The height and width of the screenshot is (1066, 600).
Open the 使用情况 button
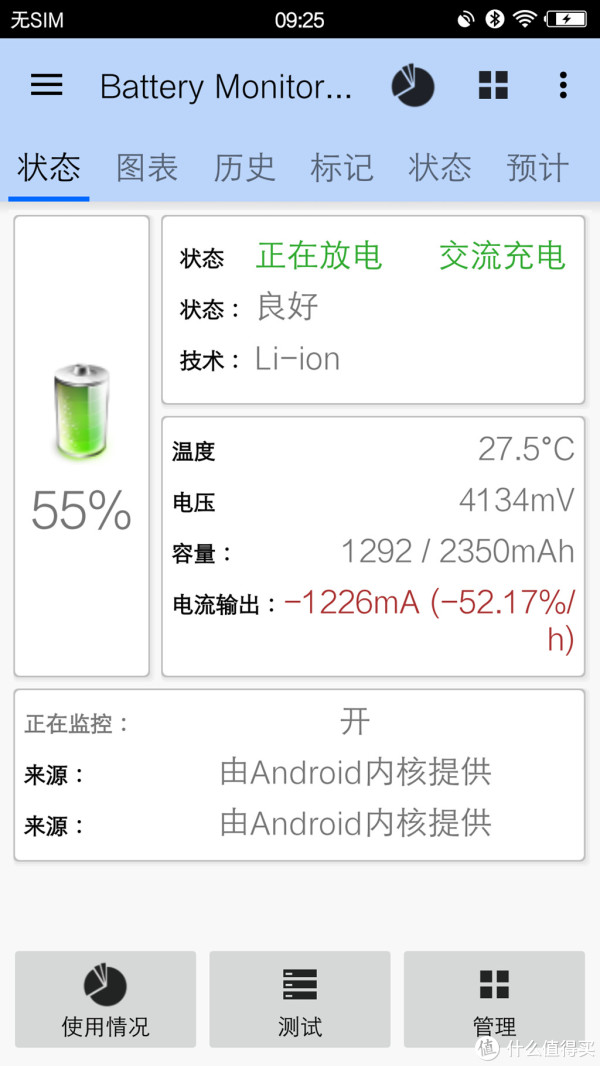[105, 999]
